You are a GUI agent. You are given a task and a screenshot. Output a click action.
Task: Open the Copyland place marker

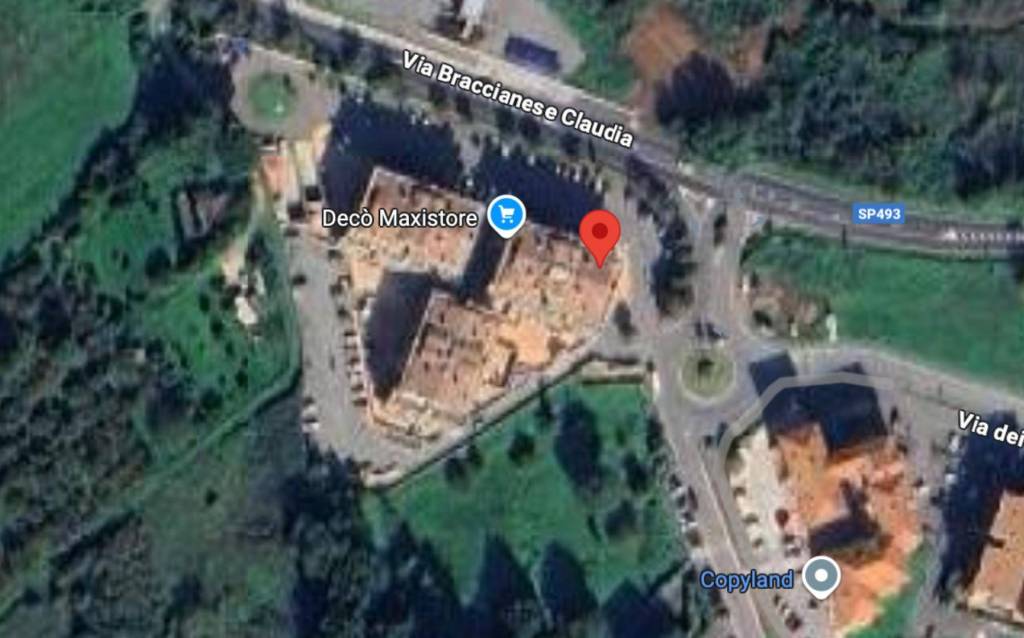821,577
